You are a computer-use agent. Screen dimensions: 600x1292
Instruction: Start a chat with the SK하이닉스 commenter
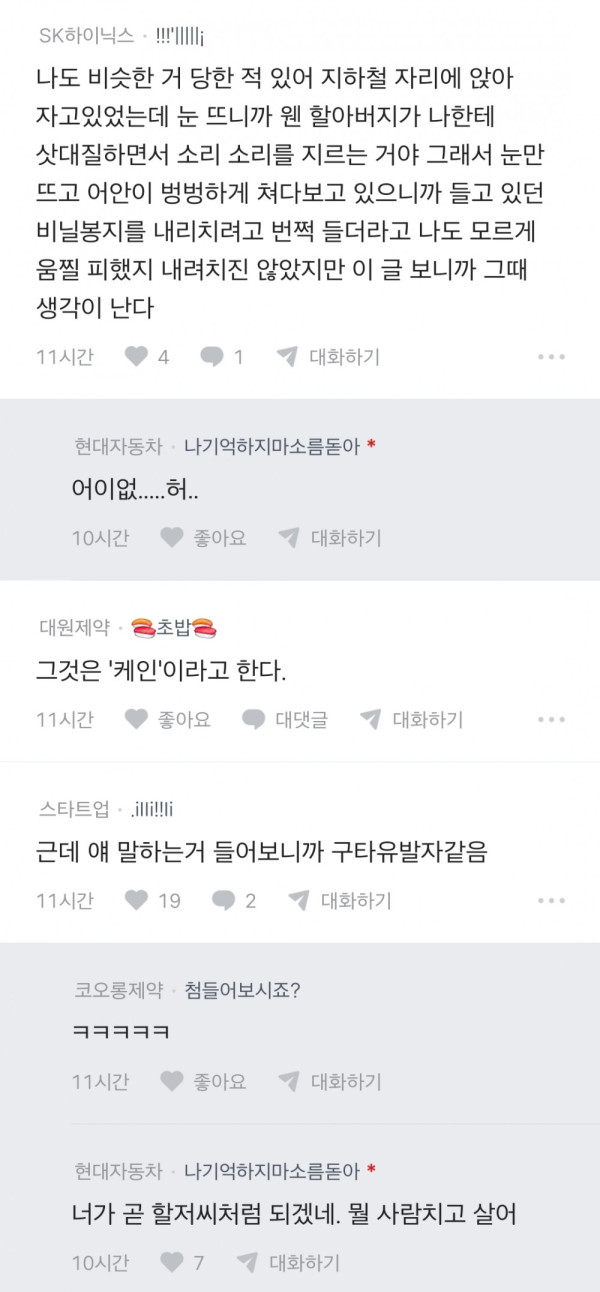[x=328, y=356]
